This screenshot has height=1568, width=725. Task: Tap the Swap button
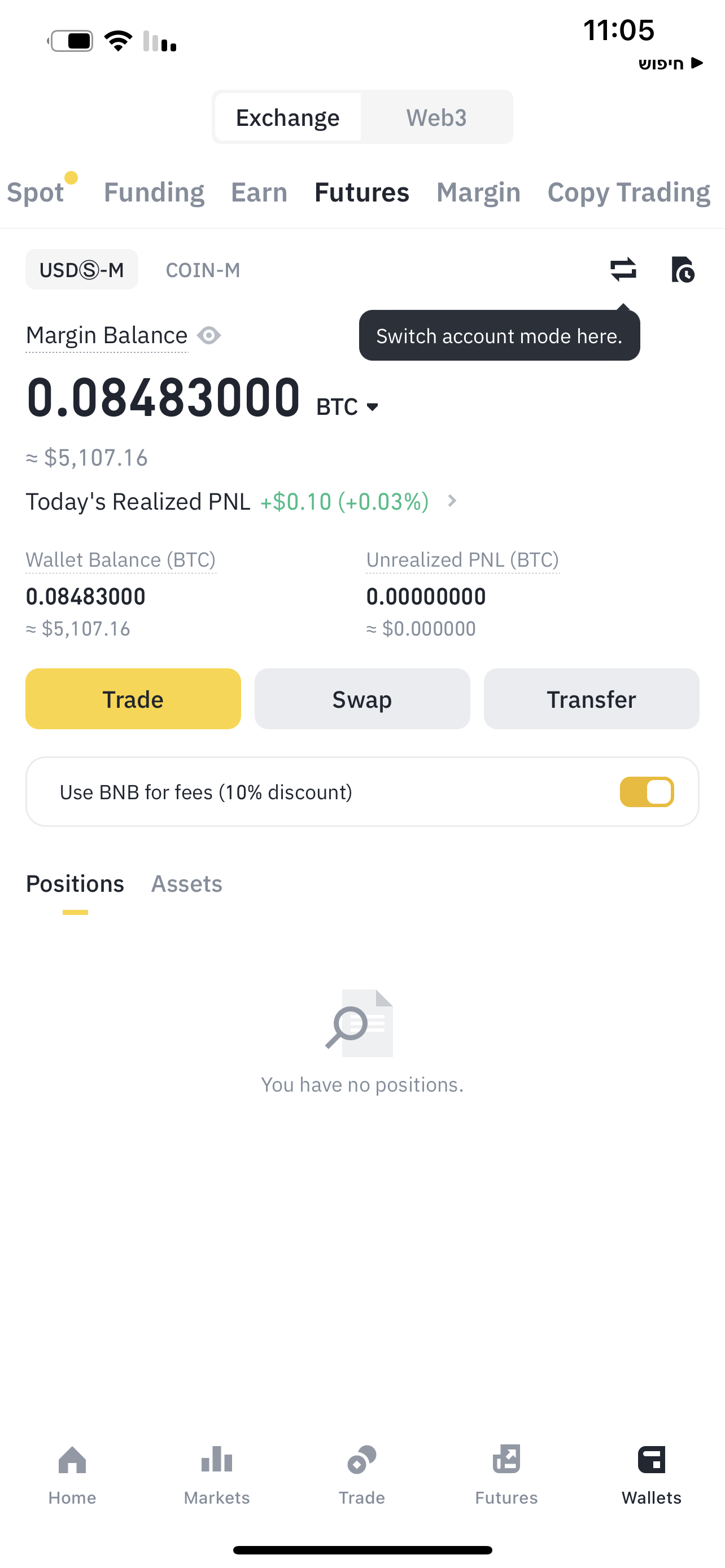[362, 699]
